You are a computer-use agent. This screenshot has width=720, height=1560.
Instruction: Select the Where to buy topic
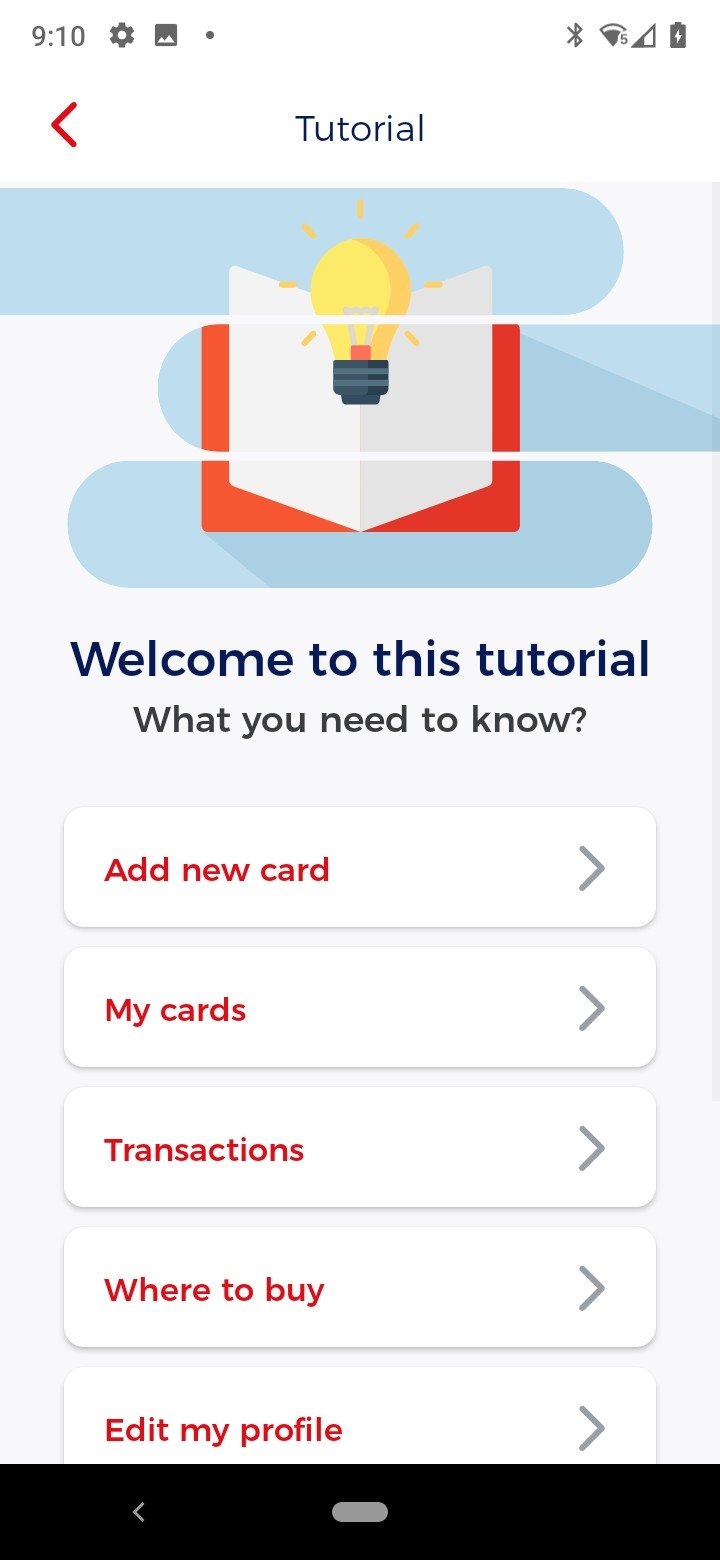pos(360,1287)
